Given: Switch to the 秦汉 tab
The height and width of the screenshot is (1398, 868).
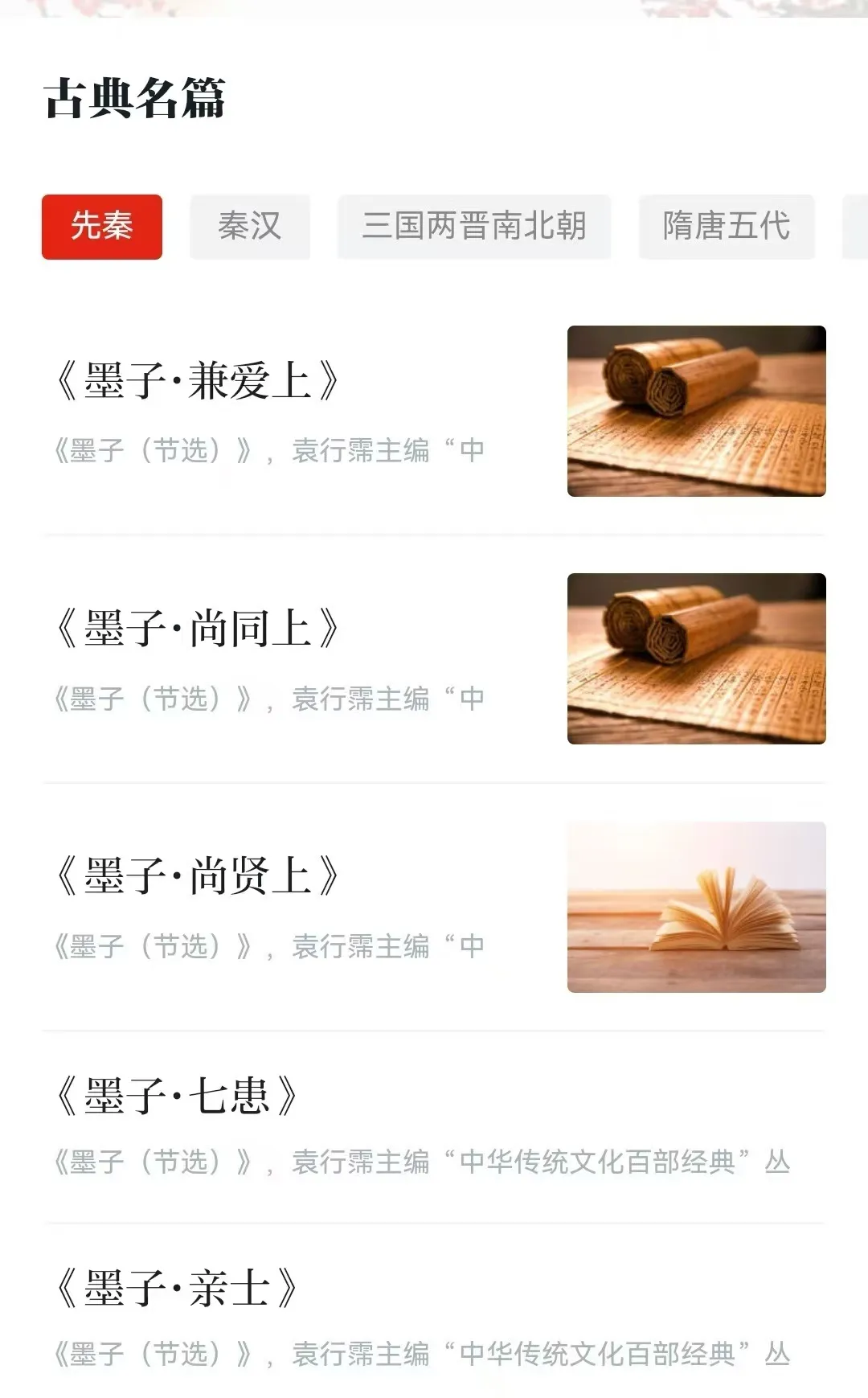Looking at the screenshot, I should (x=250, y=227).
